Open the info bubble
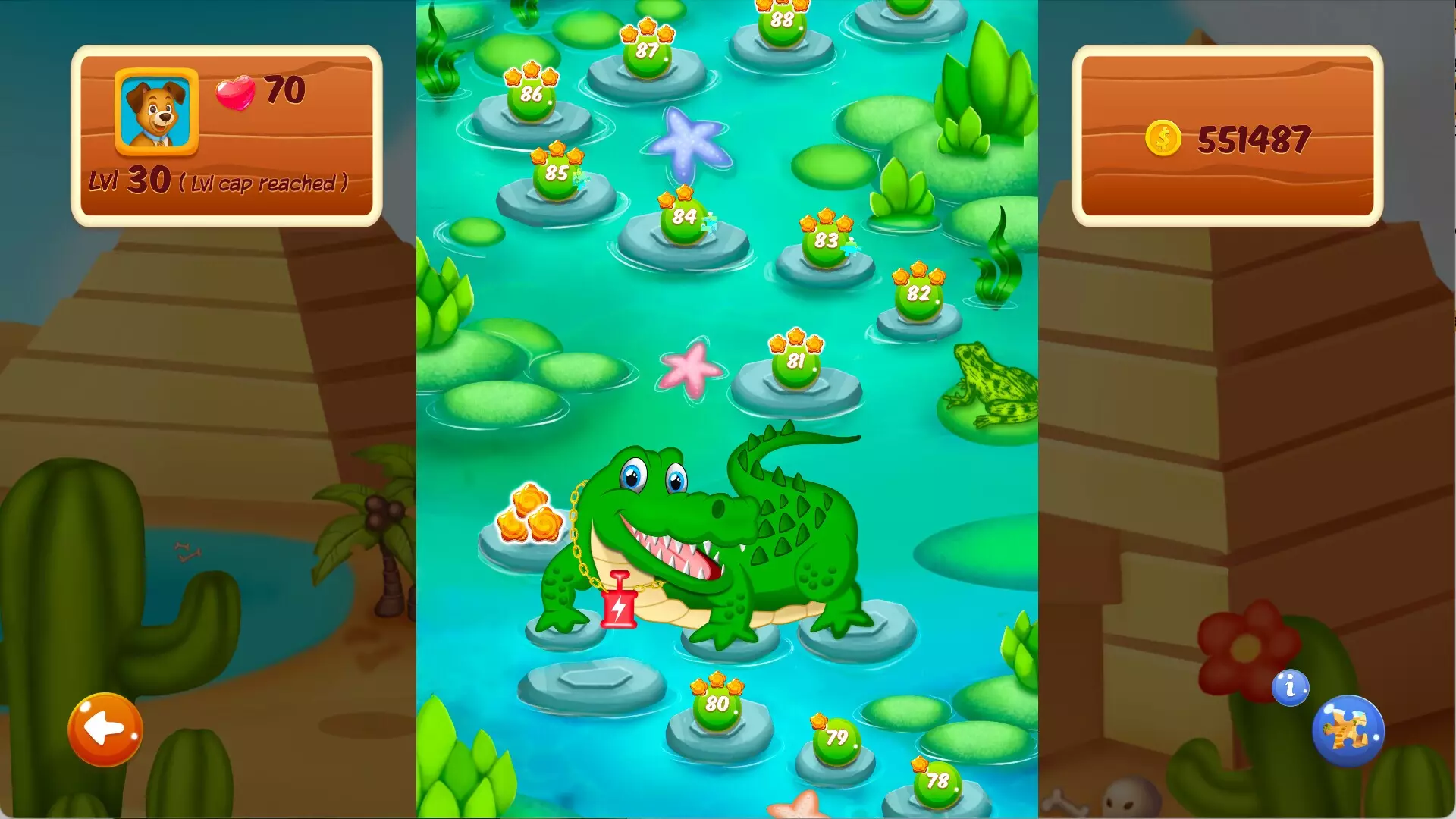The height and width of the screenshot is (819, 1456). click(1290, 688)
